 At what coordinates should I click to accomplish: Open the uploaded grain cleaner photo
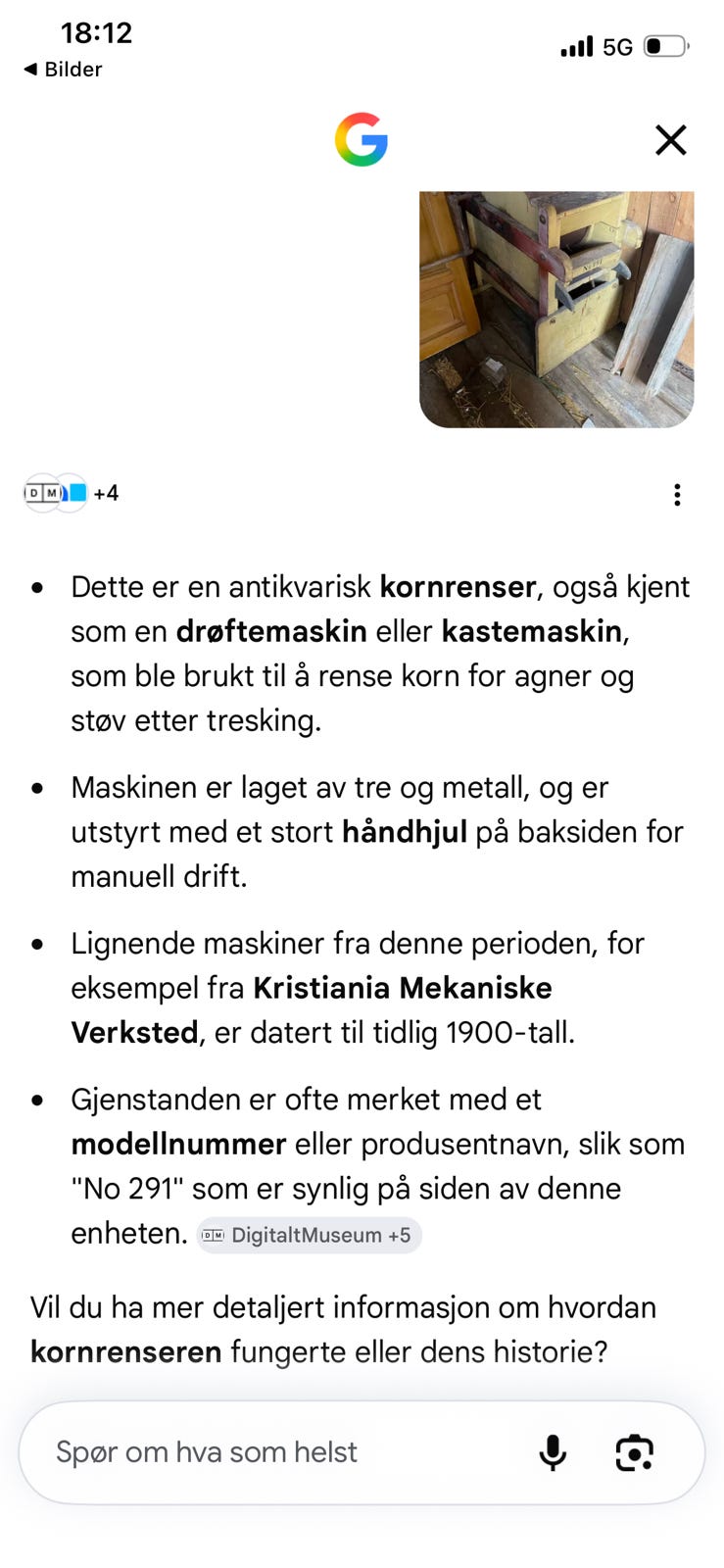pos(556,310)
